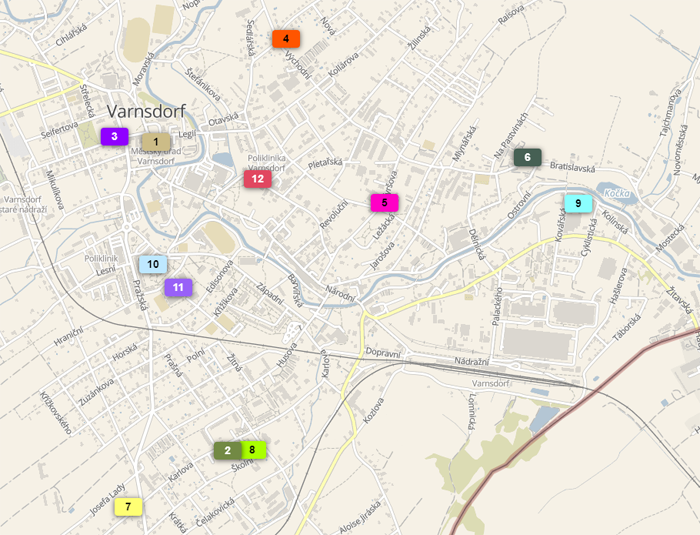This screenshot has width=700, height=535.
Task: Select the orange marker 4
Action: point(286,39)
